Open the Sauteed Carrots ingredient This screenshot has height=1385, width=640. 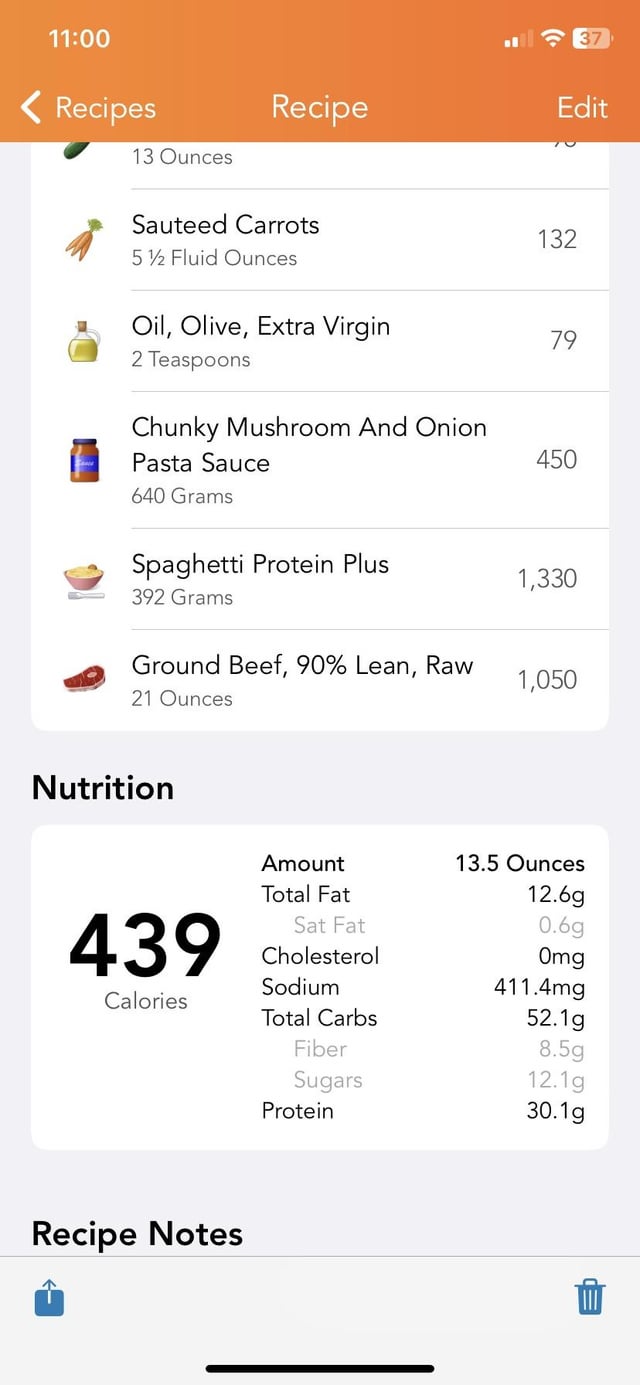320,240
